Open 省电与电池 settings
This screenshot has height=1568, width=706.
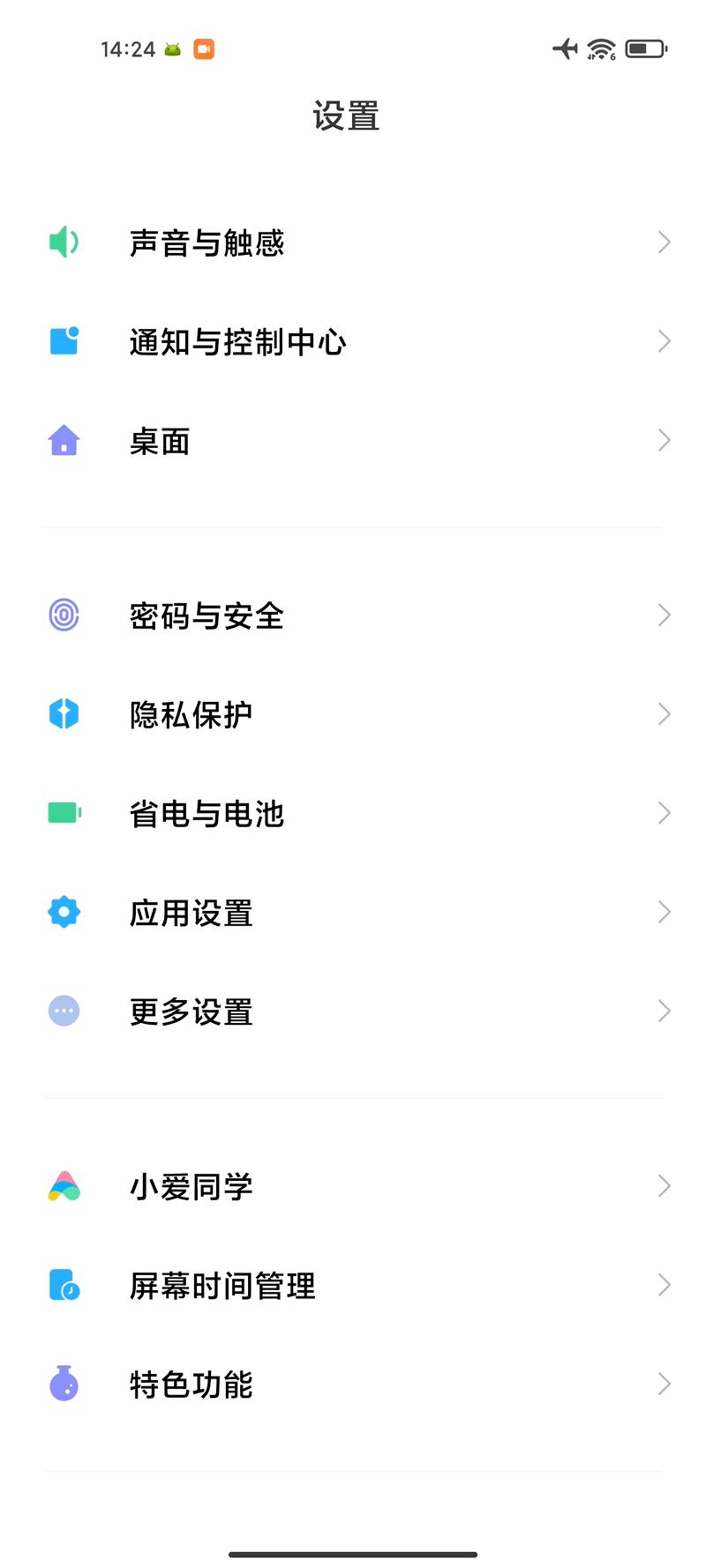tap(353, 813)
